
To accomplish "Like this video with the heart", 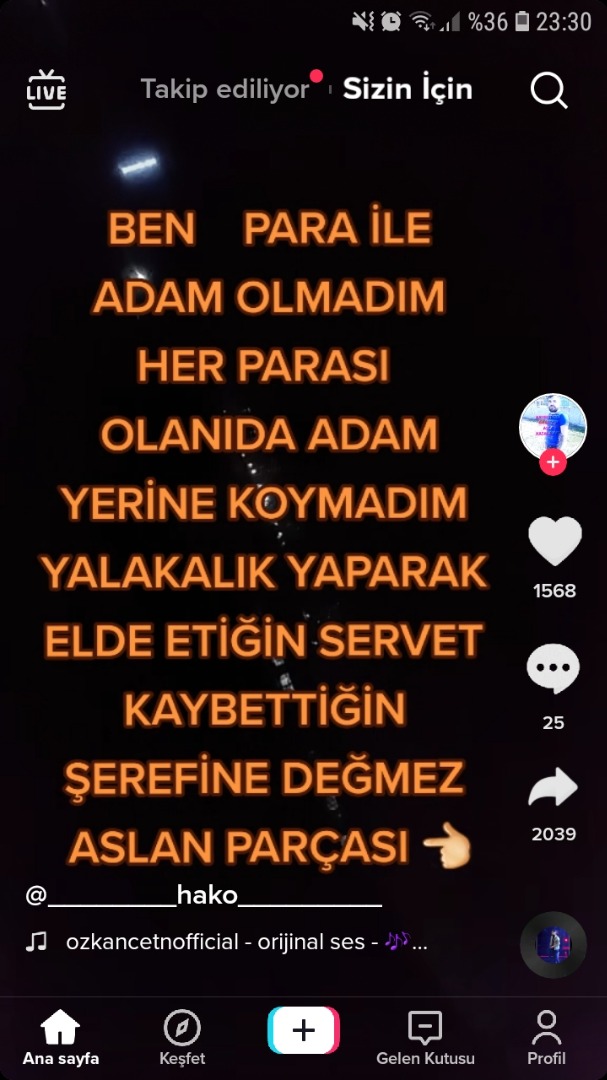I will point(554,542).
